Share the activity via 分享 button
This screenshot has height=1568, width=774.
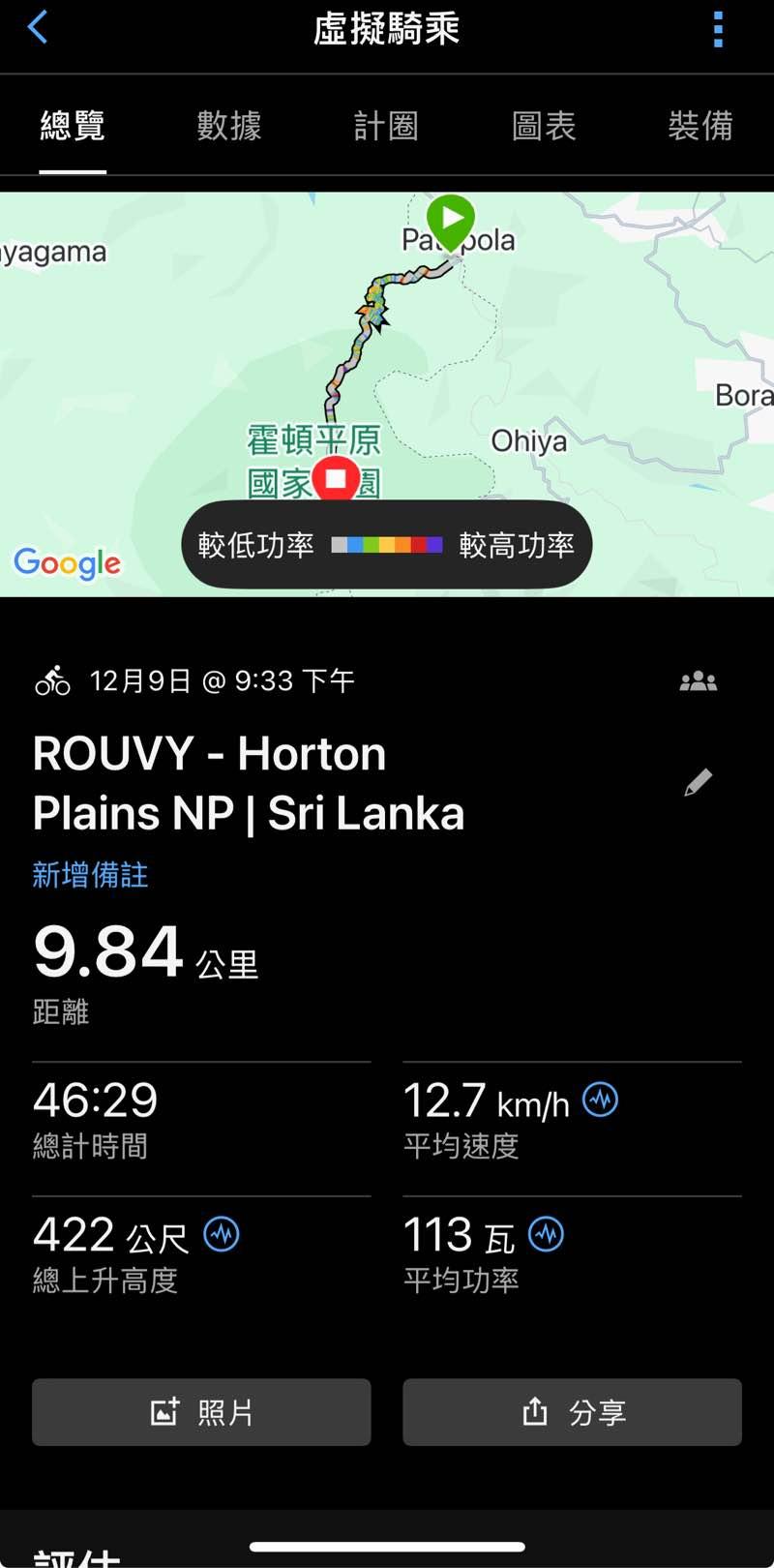[x=572, y=1412]
